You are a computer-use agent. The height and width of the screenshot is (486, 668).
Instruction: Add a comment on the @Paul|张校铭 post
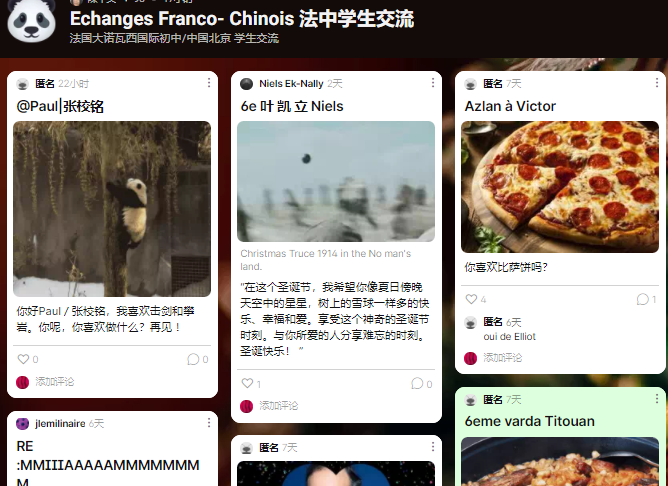pyautogui.click(x=55, y=382)
